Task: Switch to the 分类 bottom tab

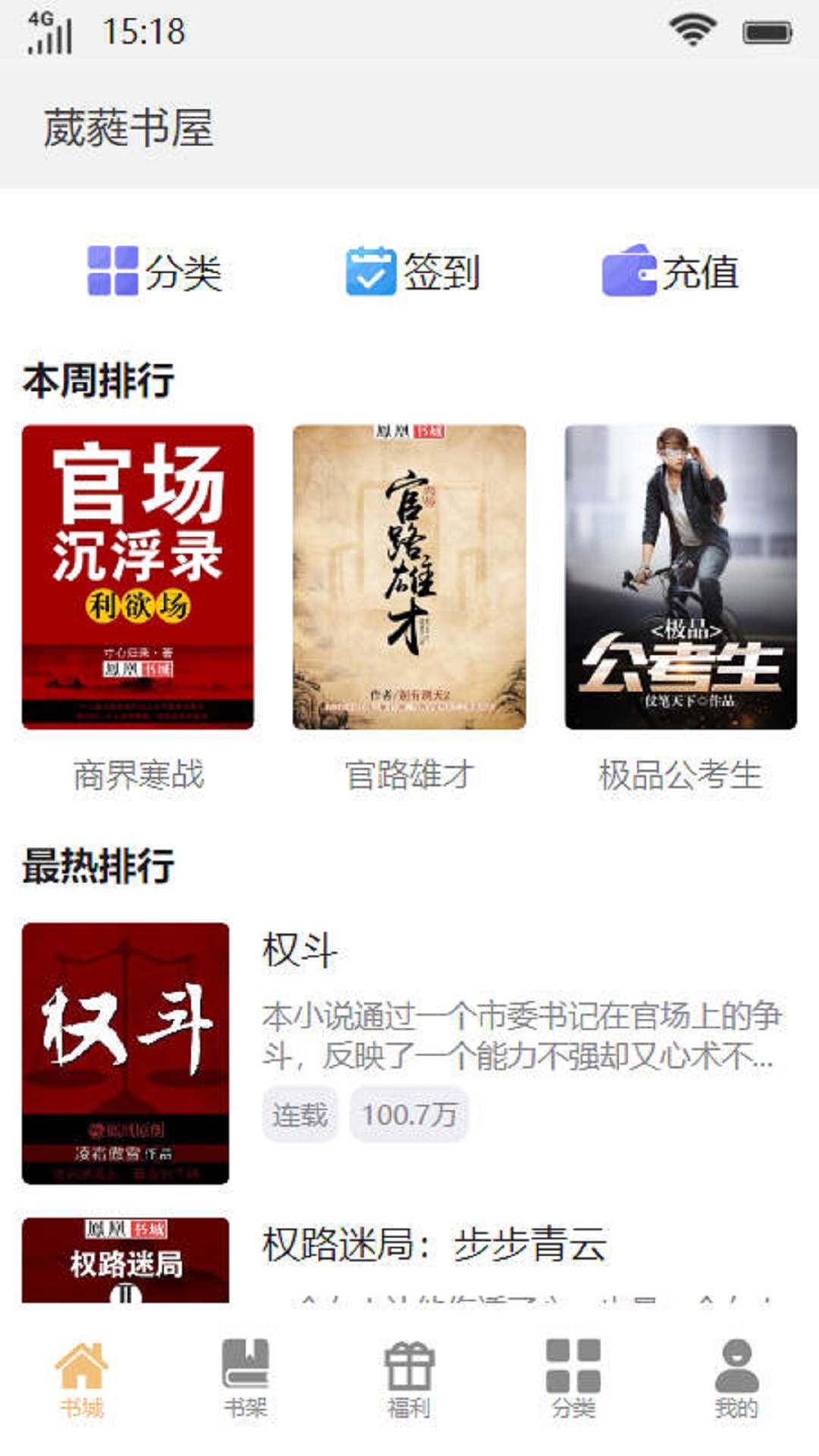Action: pyautogui.click(x=573, y=1379)
